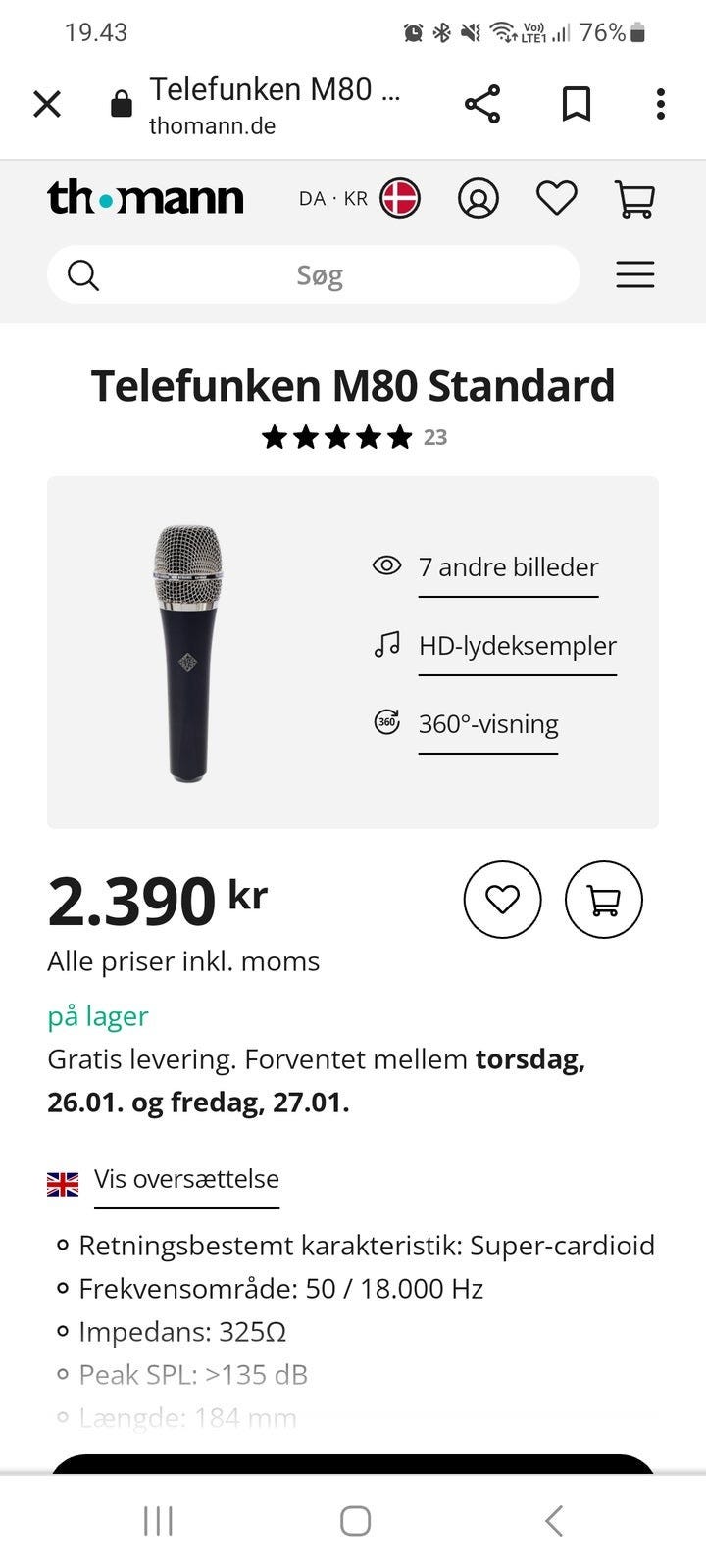
Task: Open 7 andre billeder
Action: coord(508,567)
